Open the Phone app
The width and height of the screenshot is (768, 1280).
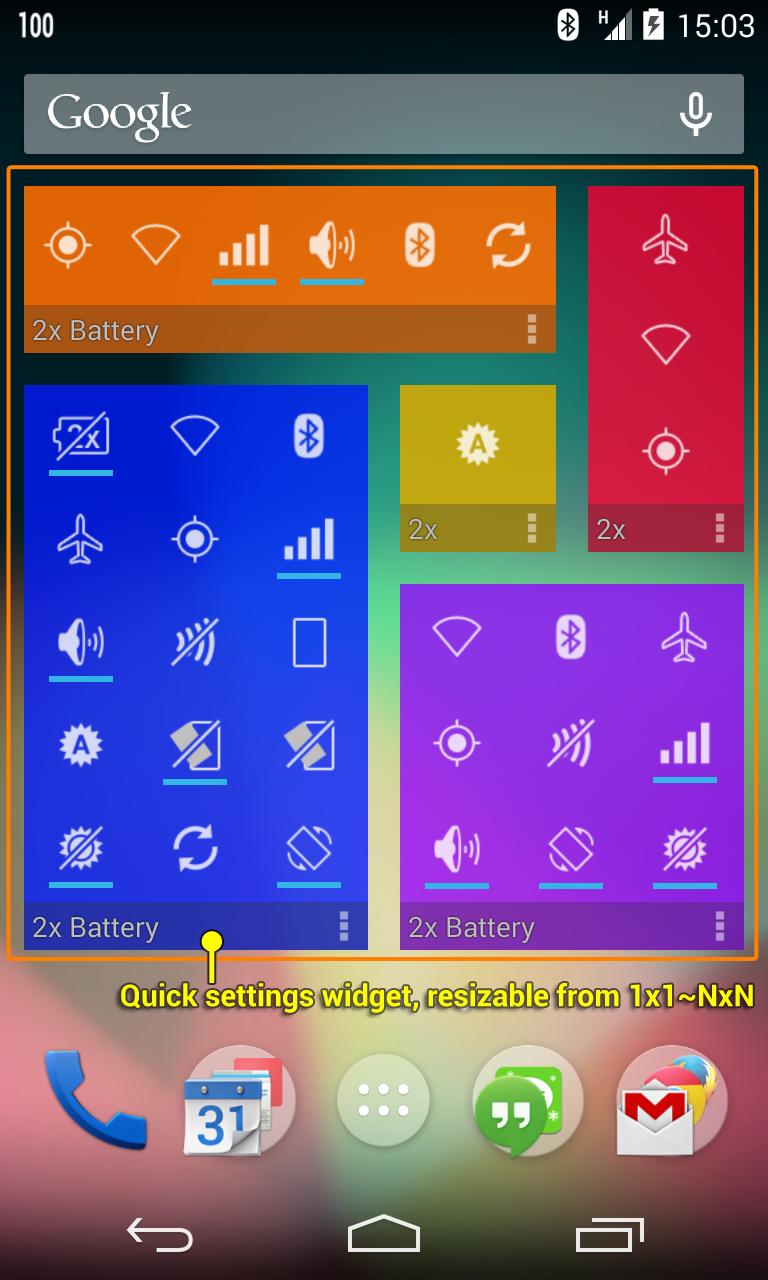[x=93, y=1101]
